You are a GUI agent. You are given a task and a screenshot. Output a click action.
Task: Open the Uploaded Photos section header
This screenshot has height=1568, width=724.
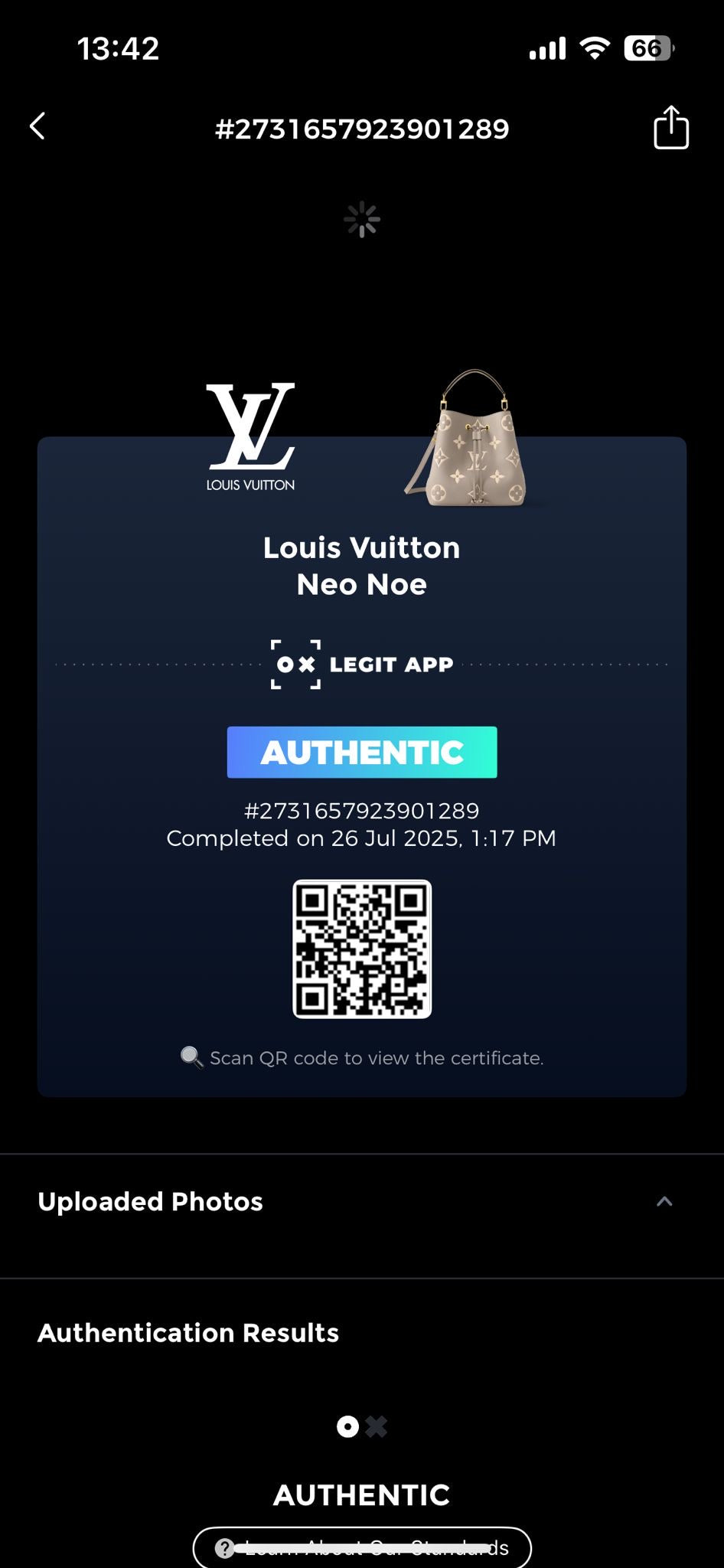coord(150,1201)
